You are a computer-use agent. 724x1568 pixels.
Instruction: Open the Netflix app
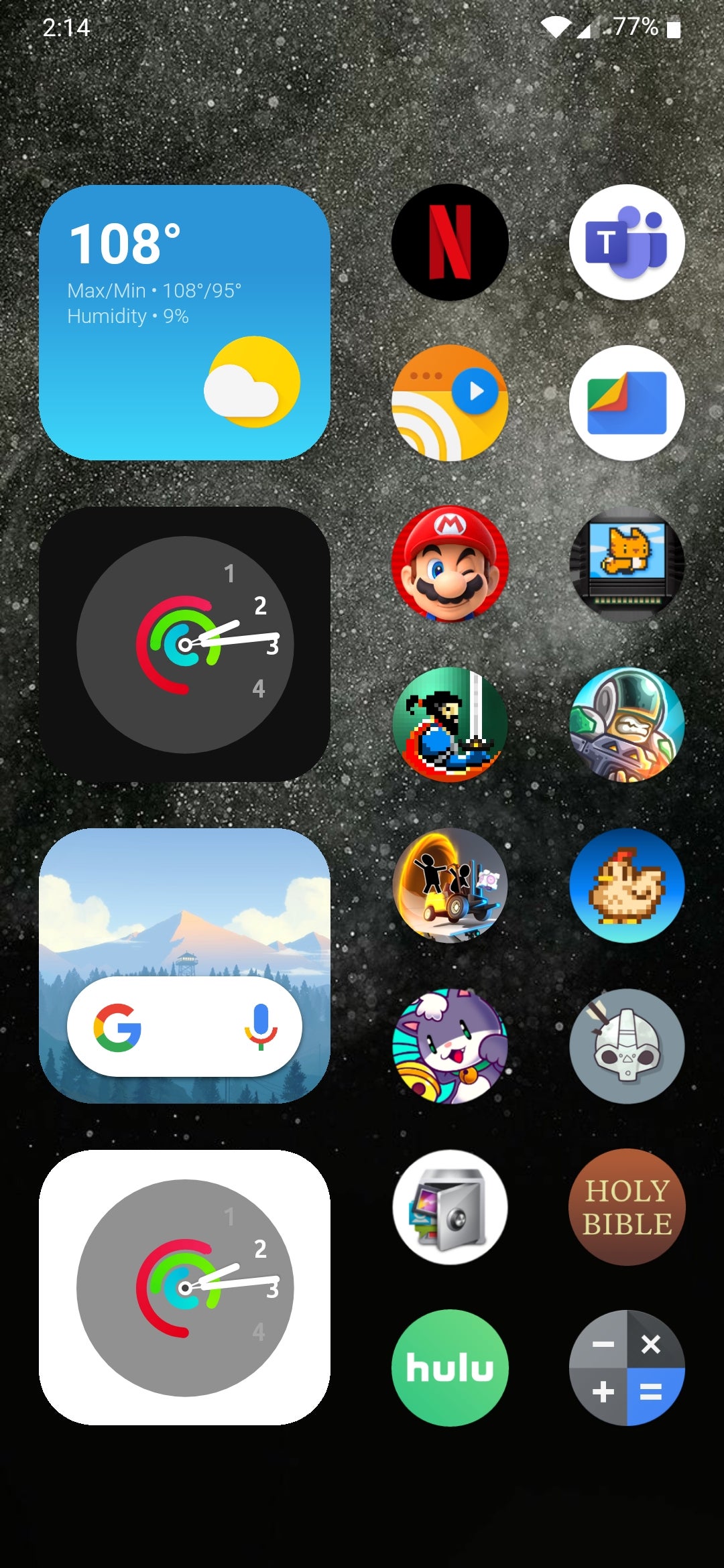(x=450, y=242)
